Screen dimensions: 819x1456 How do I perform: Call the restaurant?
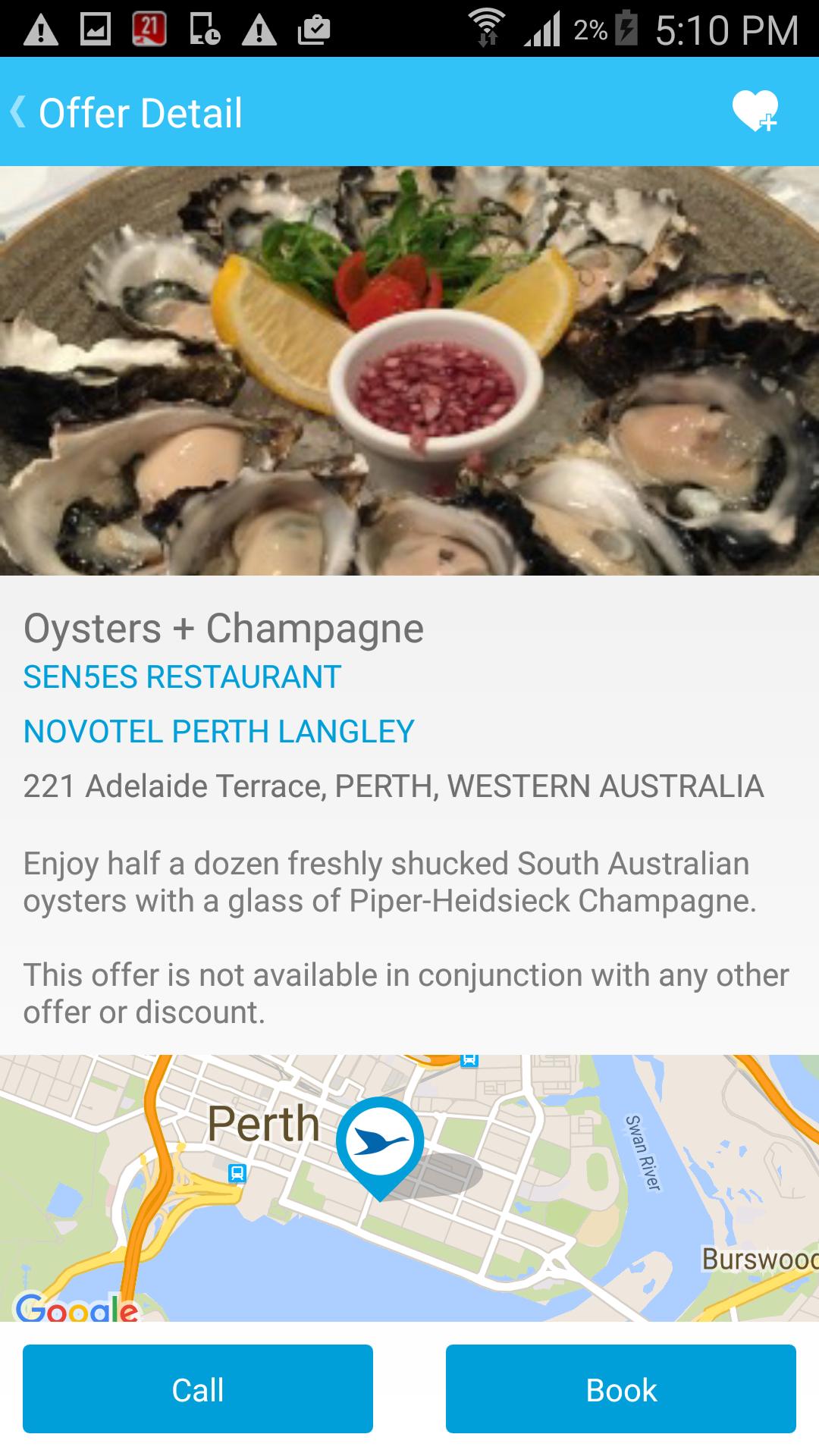tap(197, 1389)
